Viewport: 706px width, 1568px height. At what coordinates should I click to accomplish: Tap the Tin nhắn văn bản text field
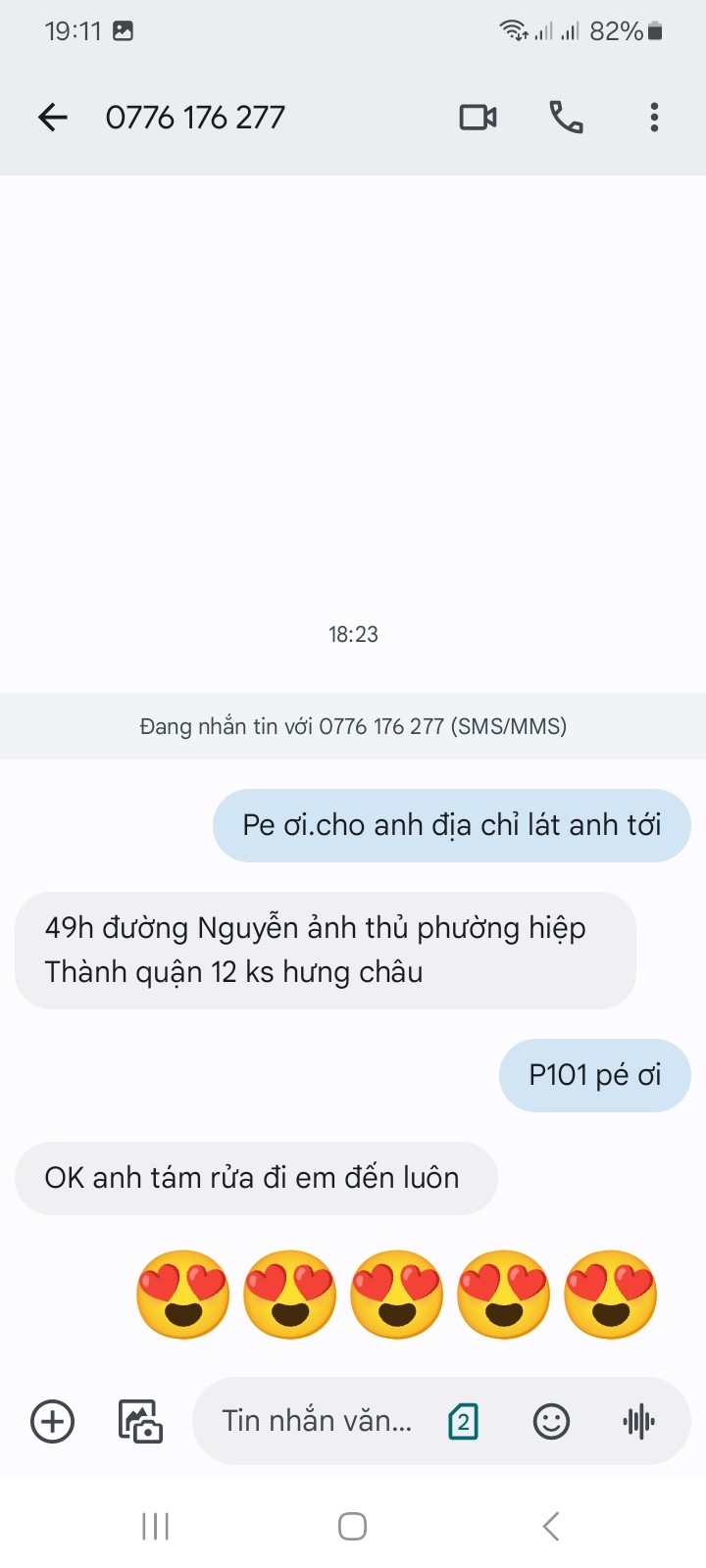coord(317,1421)
